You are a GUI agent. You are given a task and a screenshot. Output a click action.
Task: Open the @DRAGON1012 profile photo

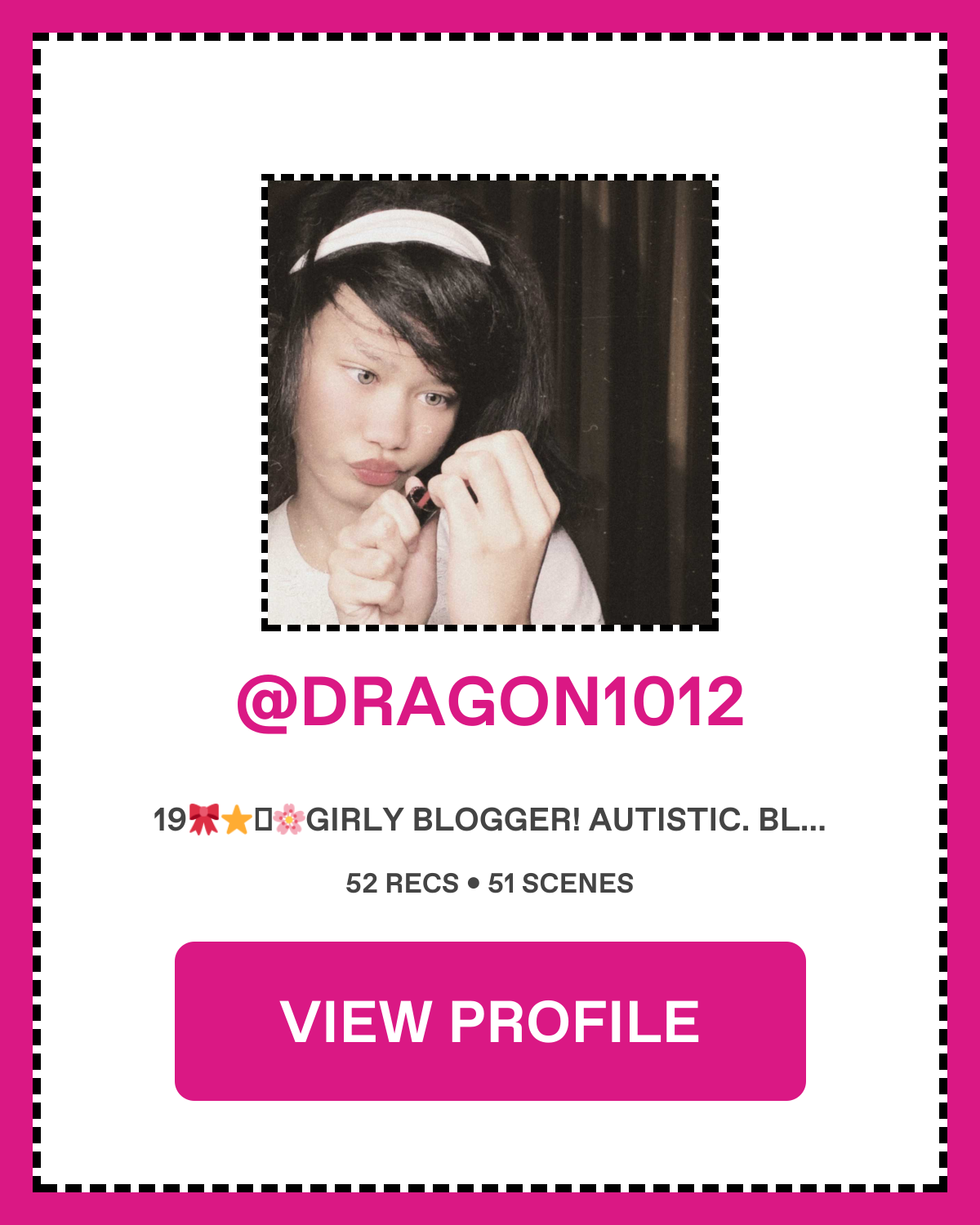click(x=490, y=402)
